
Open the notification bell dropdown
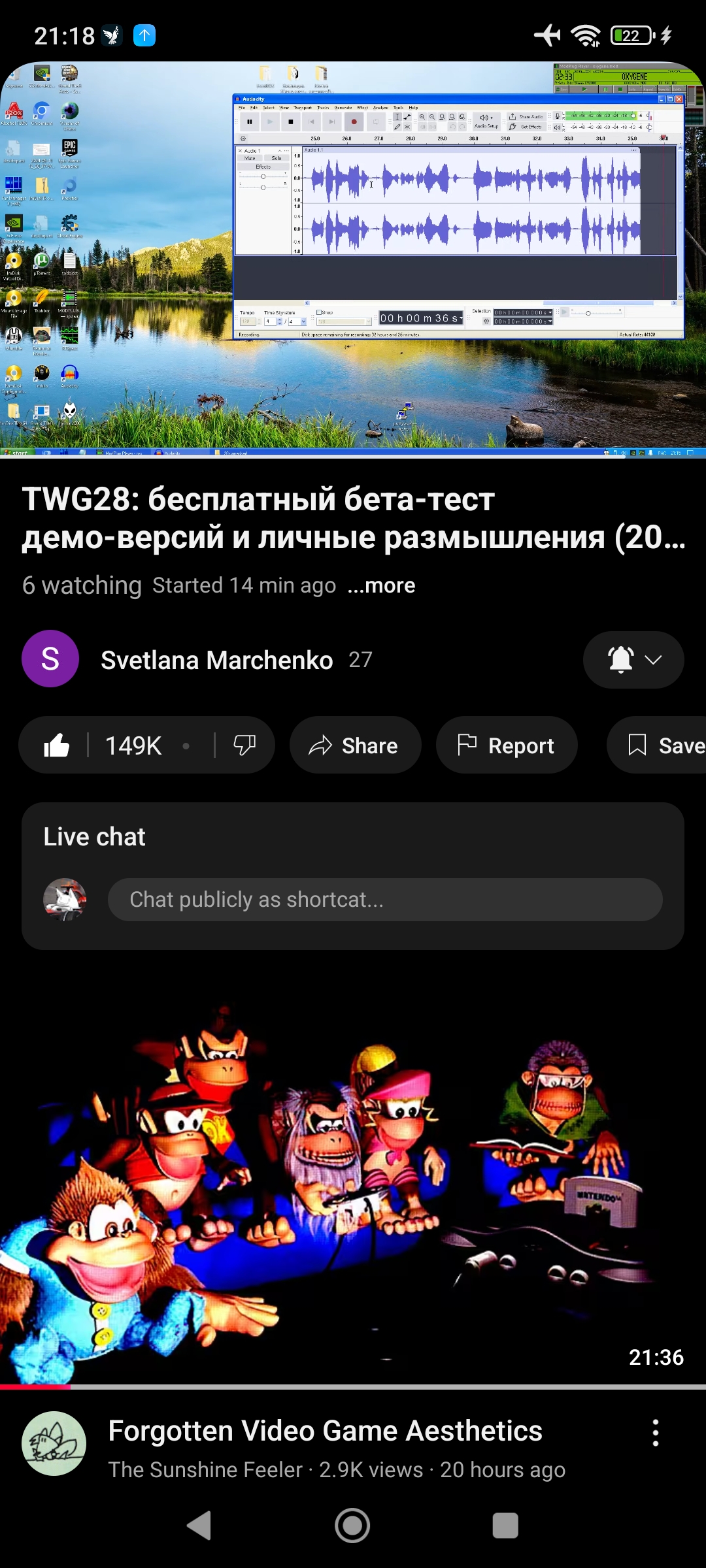633,659
